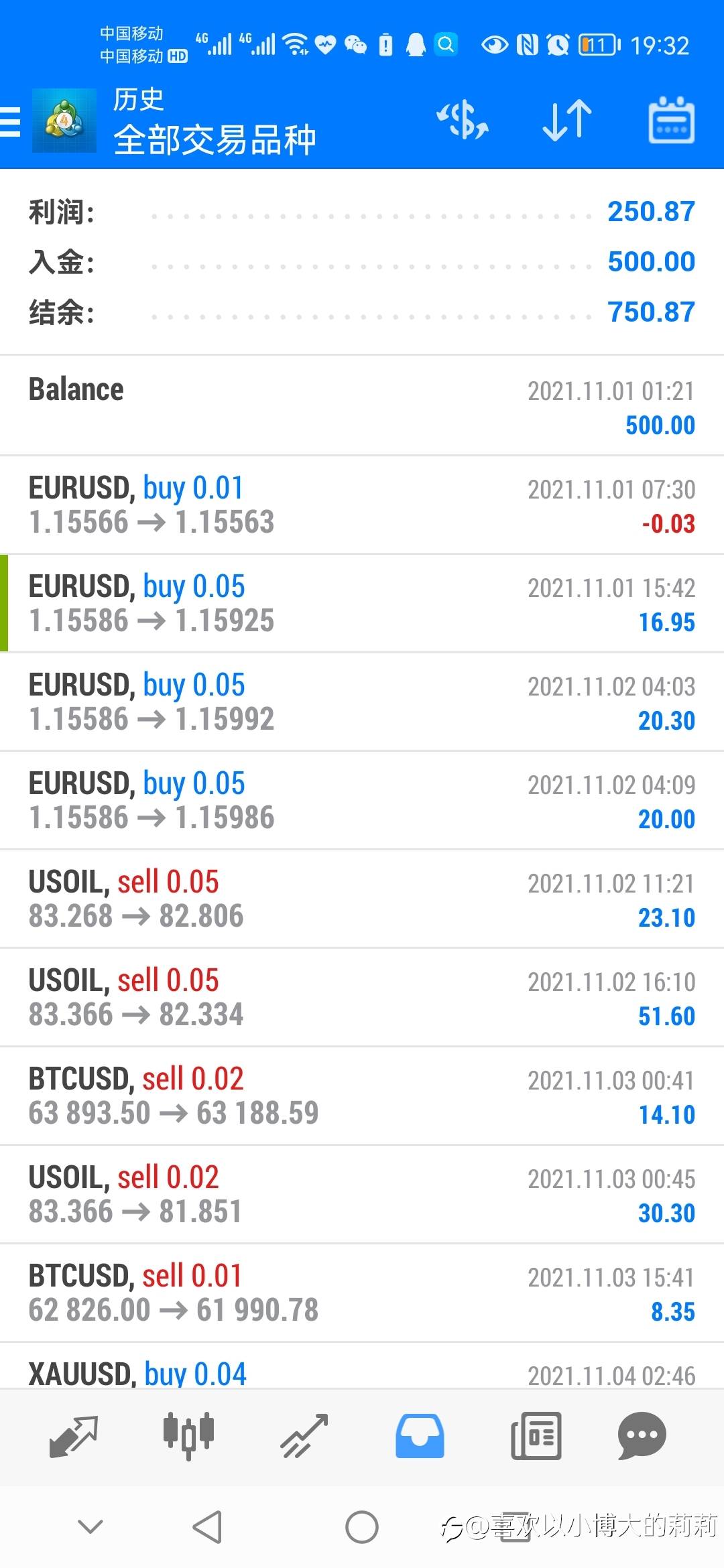The image size is (724, 1568).
Task: View EURUSD trade closed at 1.15992
Action: (x=362, y=702)
